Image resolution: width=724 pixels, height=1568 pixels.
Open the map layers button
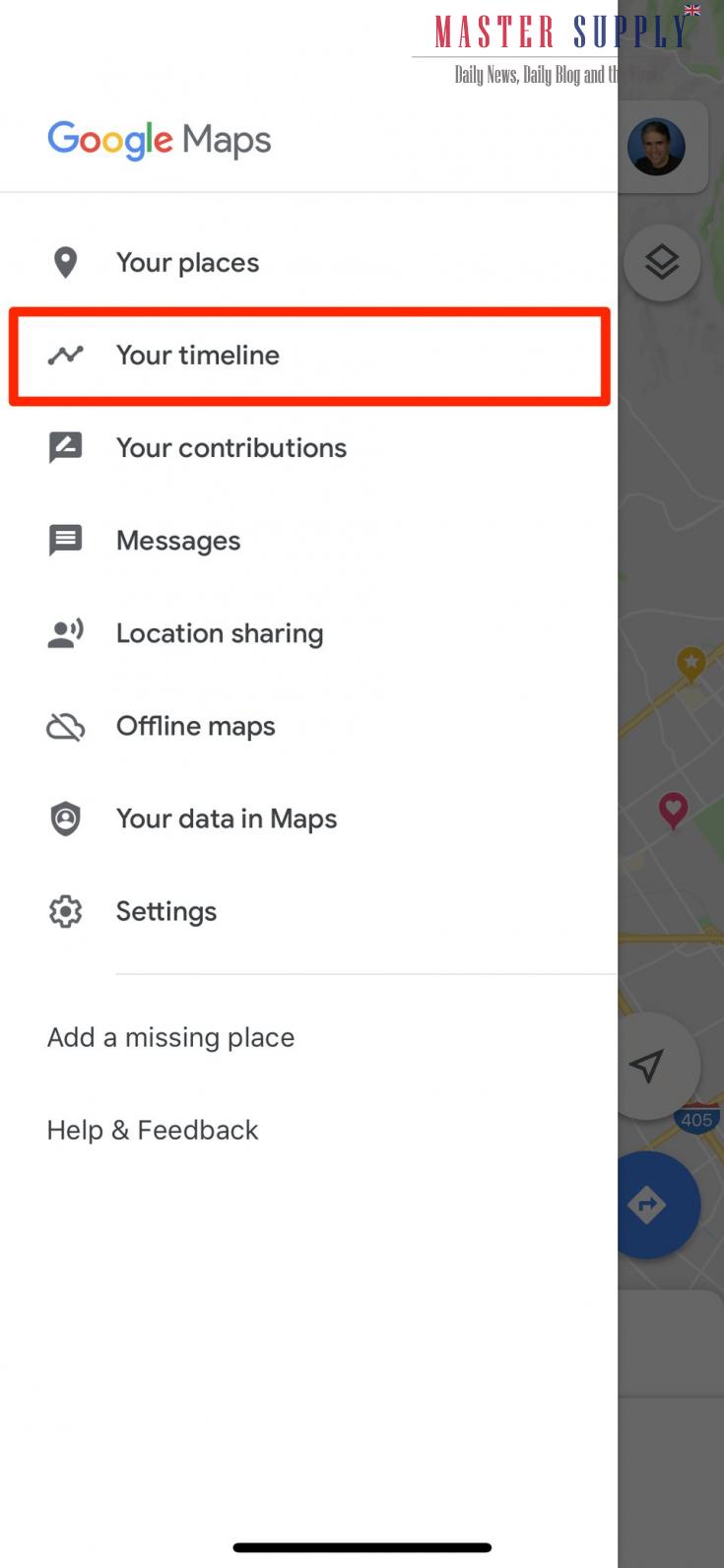[661, 263]
